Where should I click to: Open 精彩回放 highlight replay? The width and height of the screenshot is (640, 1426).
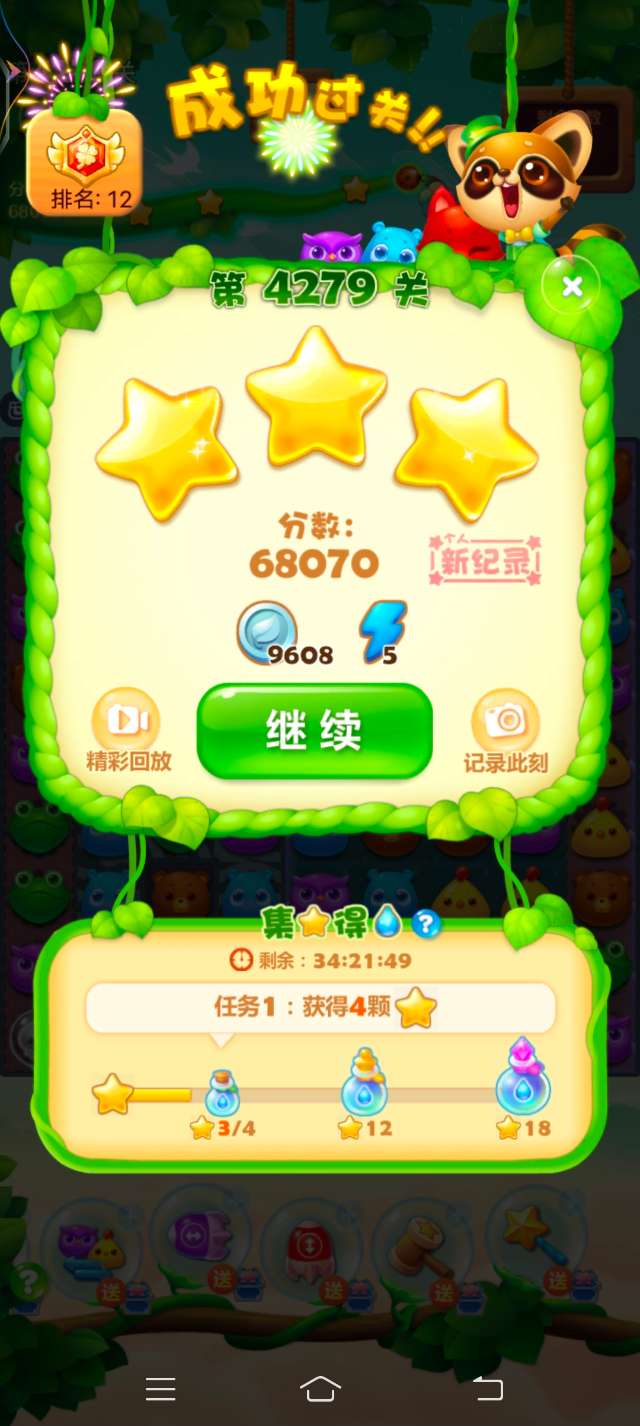coord(127,730)
